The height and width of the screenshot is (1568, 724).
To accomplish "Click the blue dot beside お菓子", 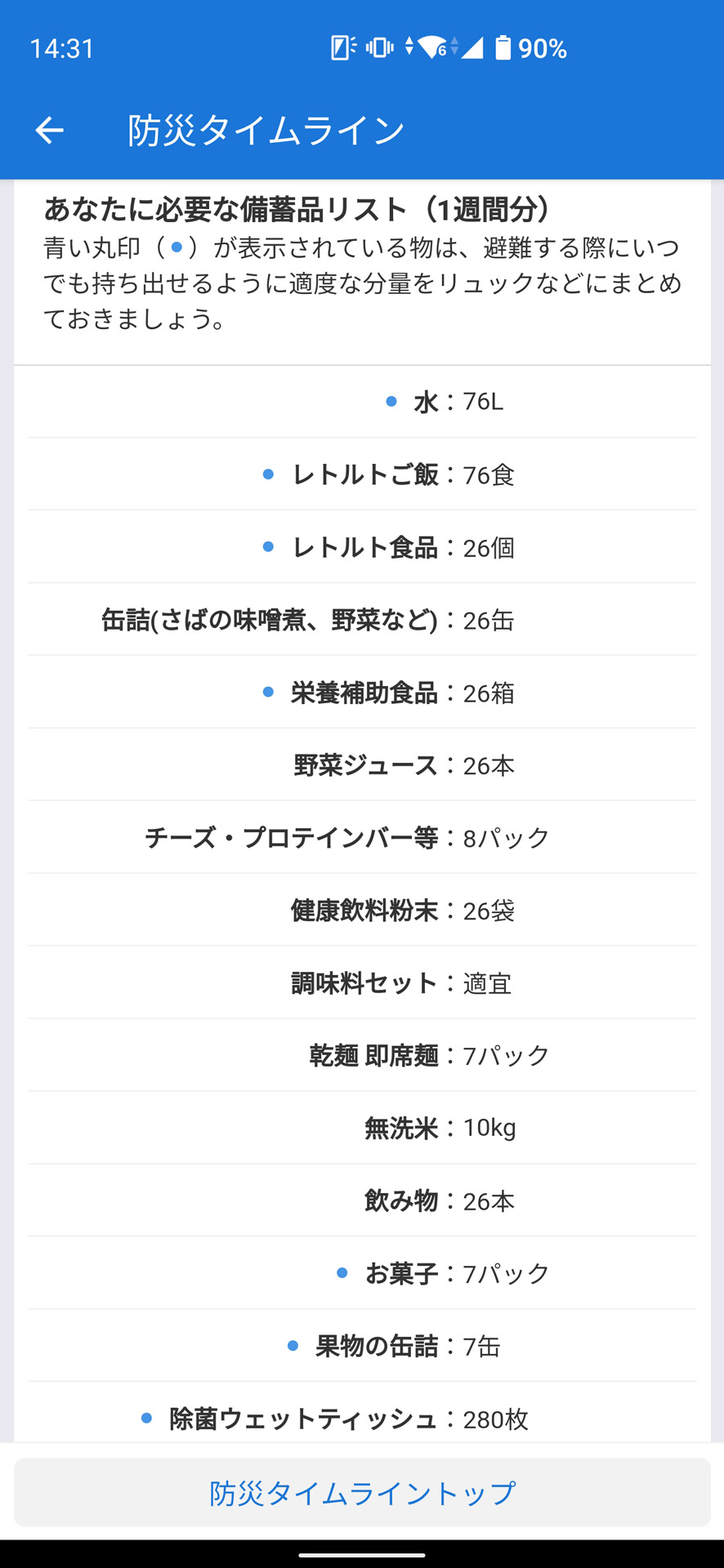I will tap(342, 1272).
